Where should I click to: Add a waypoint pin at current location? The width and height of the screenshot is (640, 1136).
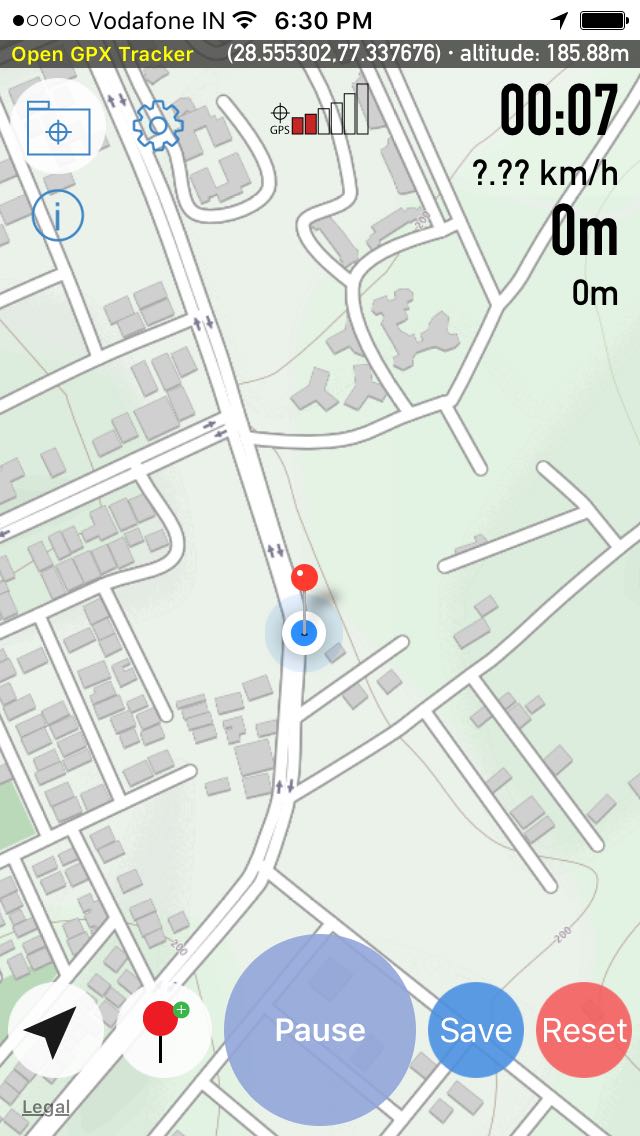[x=165, y=1030]
